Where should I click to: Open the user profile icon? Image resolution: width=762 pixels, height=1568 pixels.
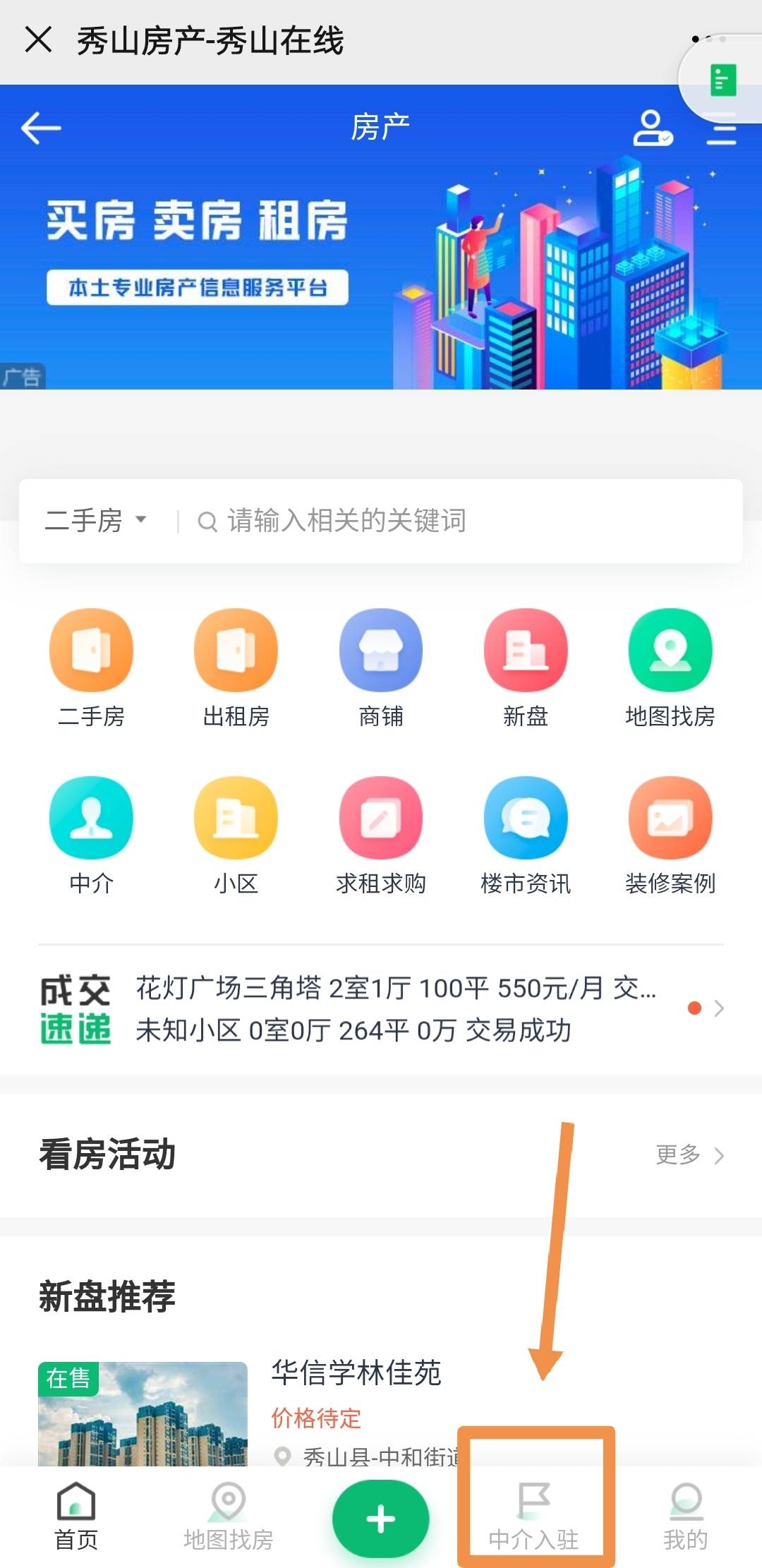(x=651, y=128)
